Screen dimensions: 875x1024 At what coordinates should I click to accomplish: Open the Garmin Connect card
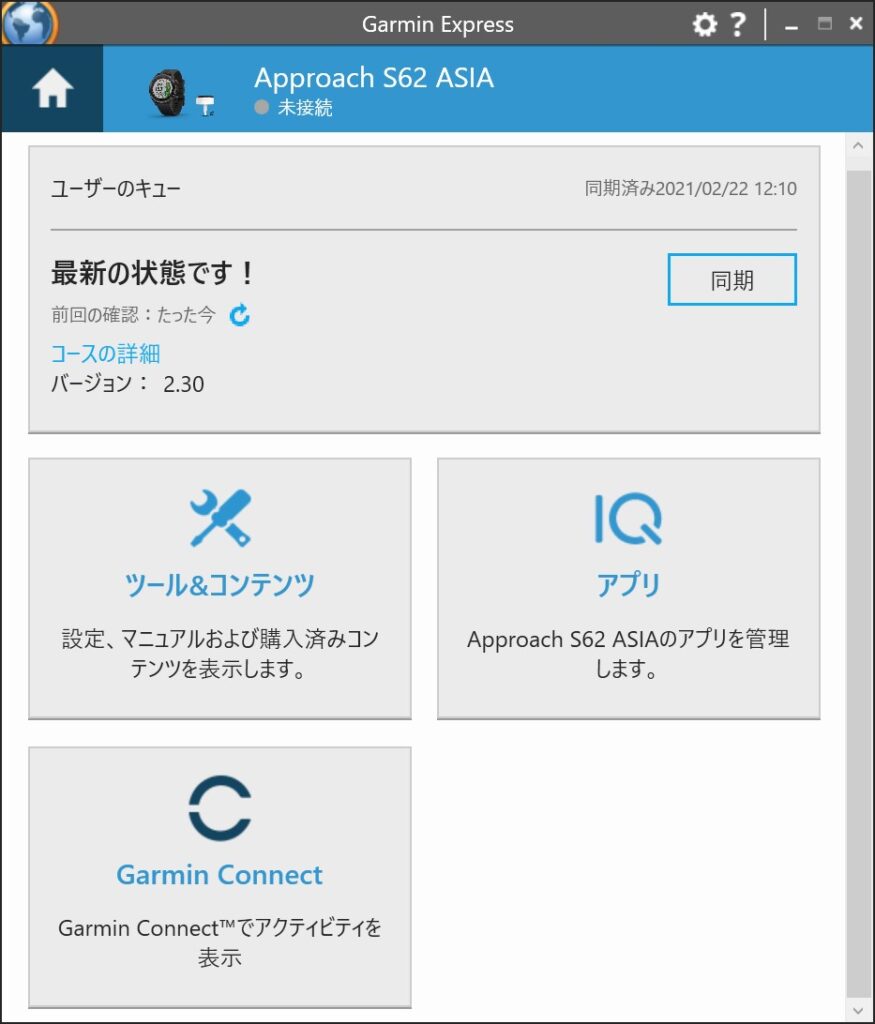tap(220, 876)
